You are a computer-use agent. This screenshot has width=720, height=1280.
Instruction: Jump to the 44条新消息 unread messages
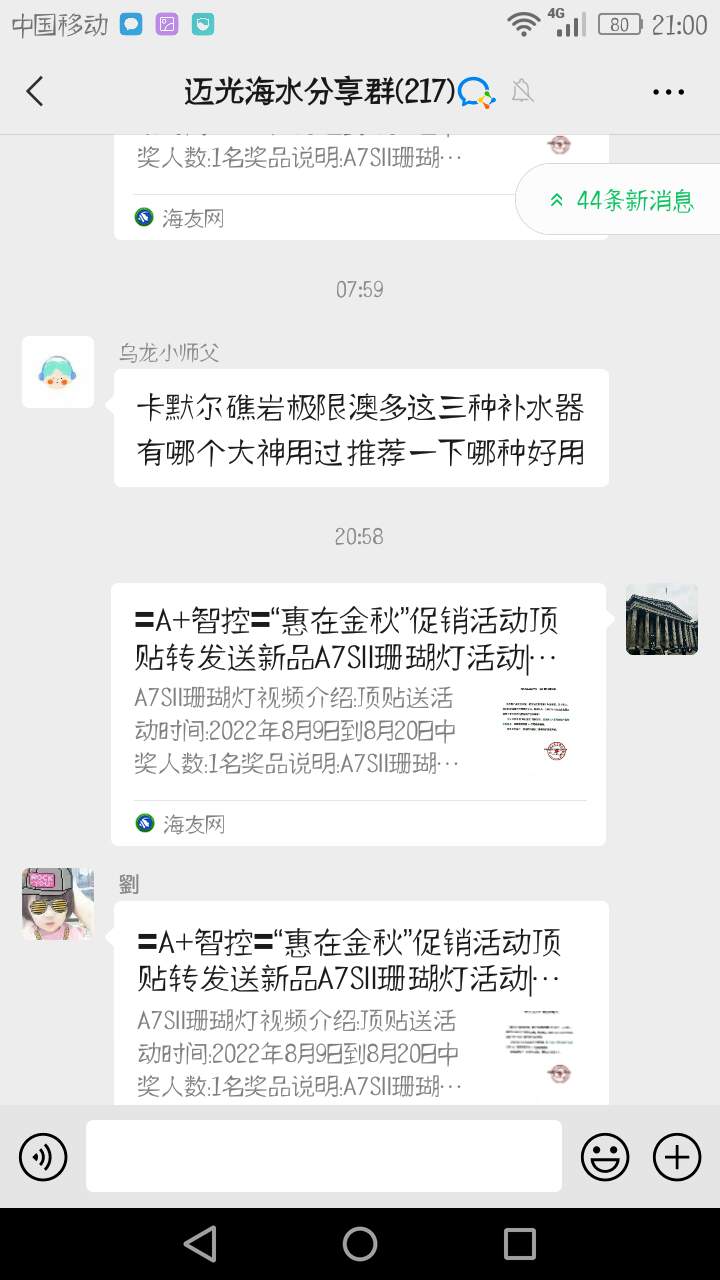point(620,200)
